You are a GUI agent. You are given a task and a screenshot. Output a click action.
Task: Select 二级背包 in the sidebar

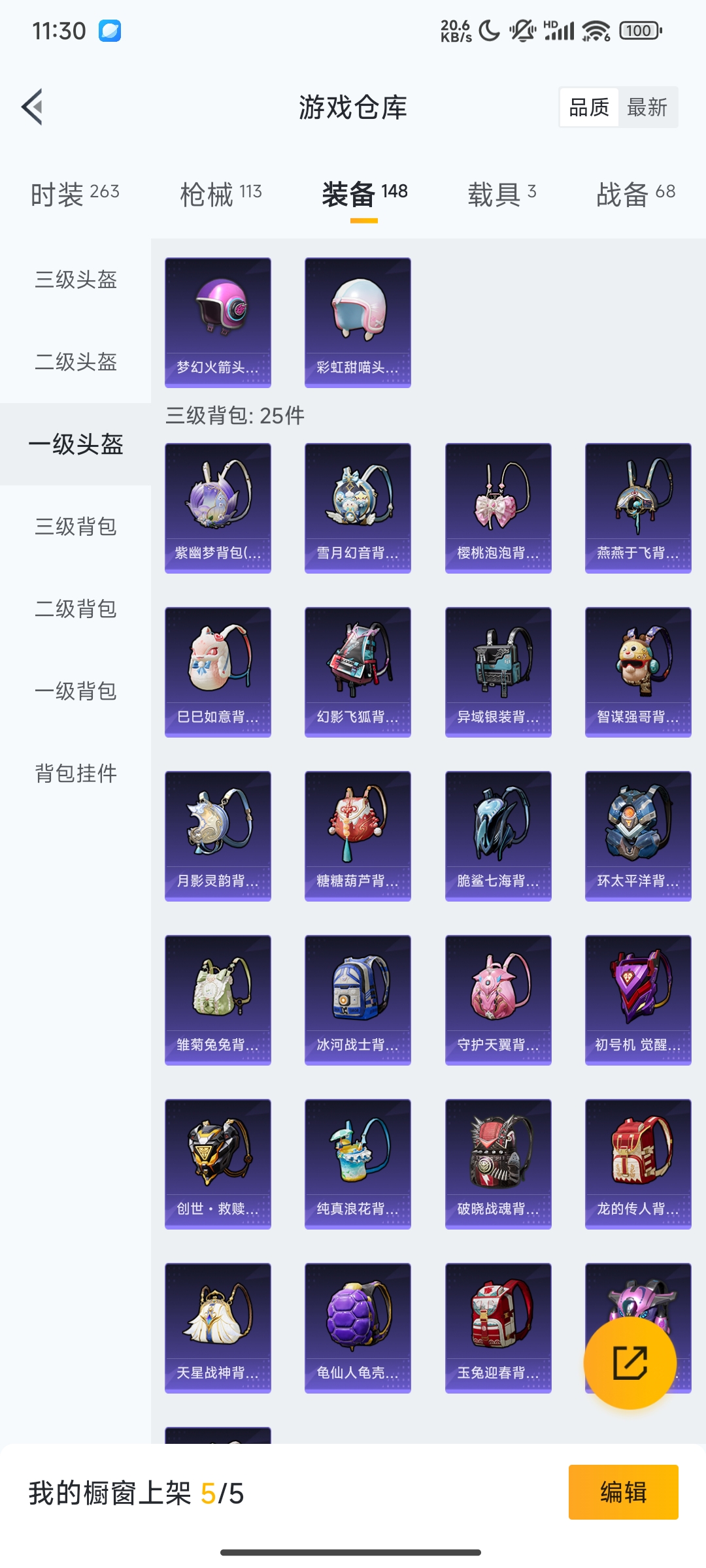[76, 608]
